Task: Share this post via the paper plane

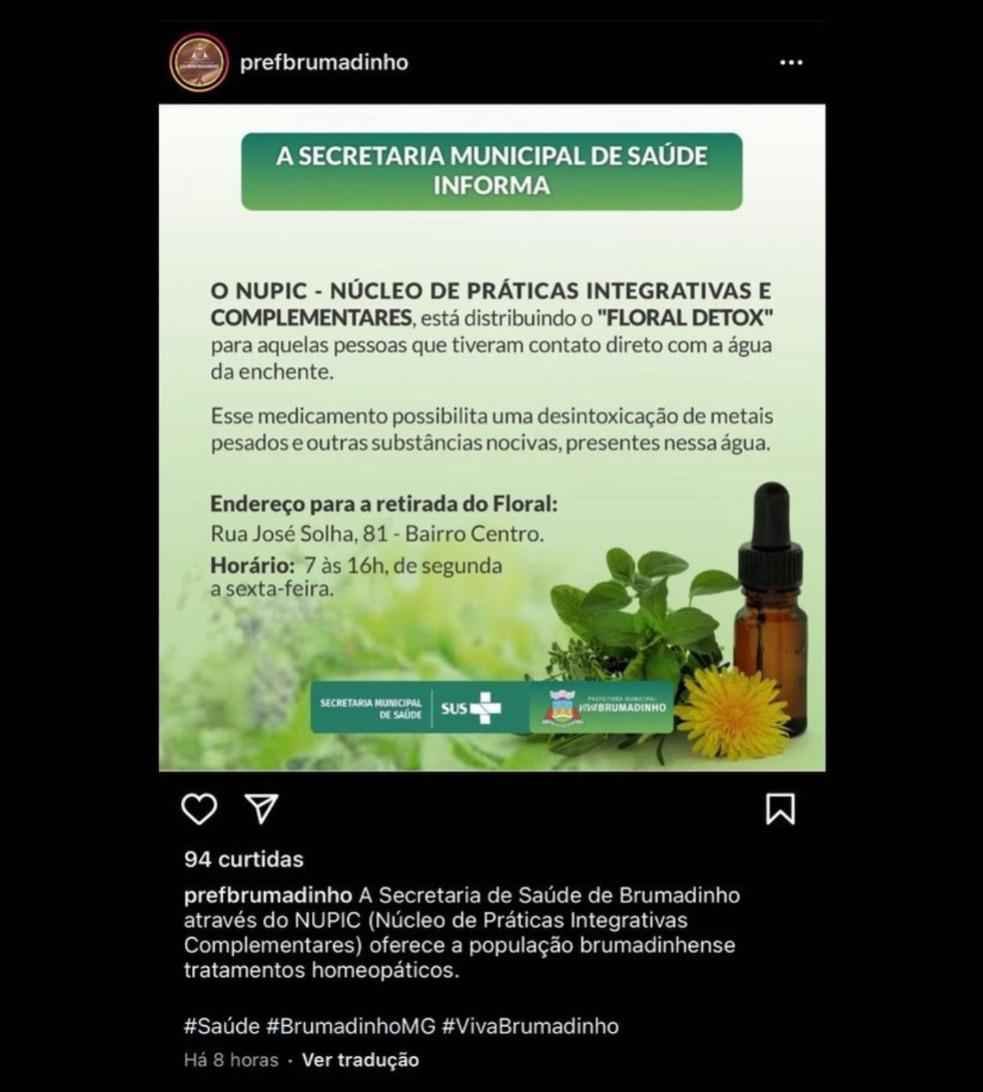Action: pos(260,808)
